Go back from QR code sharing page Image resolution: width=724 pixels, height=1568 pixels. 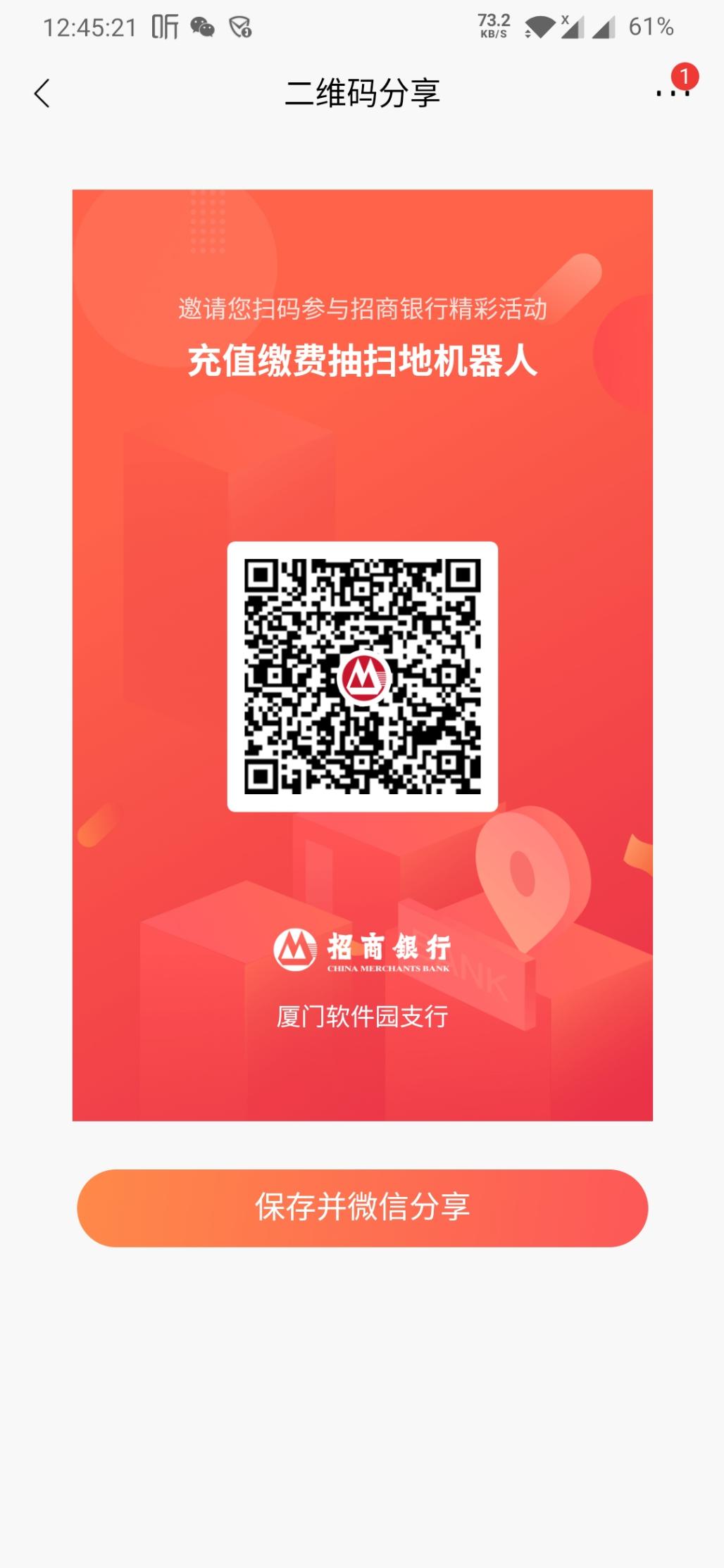pyautogui.click(x=42, y=93)
